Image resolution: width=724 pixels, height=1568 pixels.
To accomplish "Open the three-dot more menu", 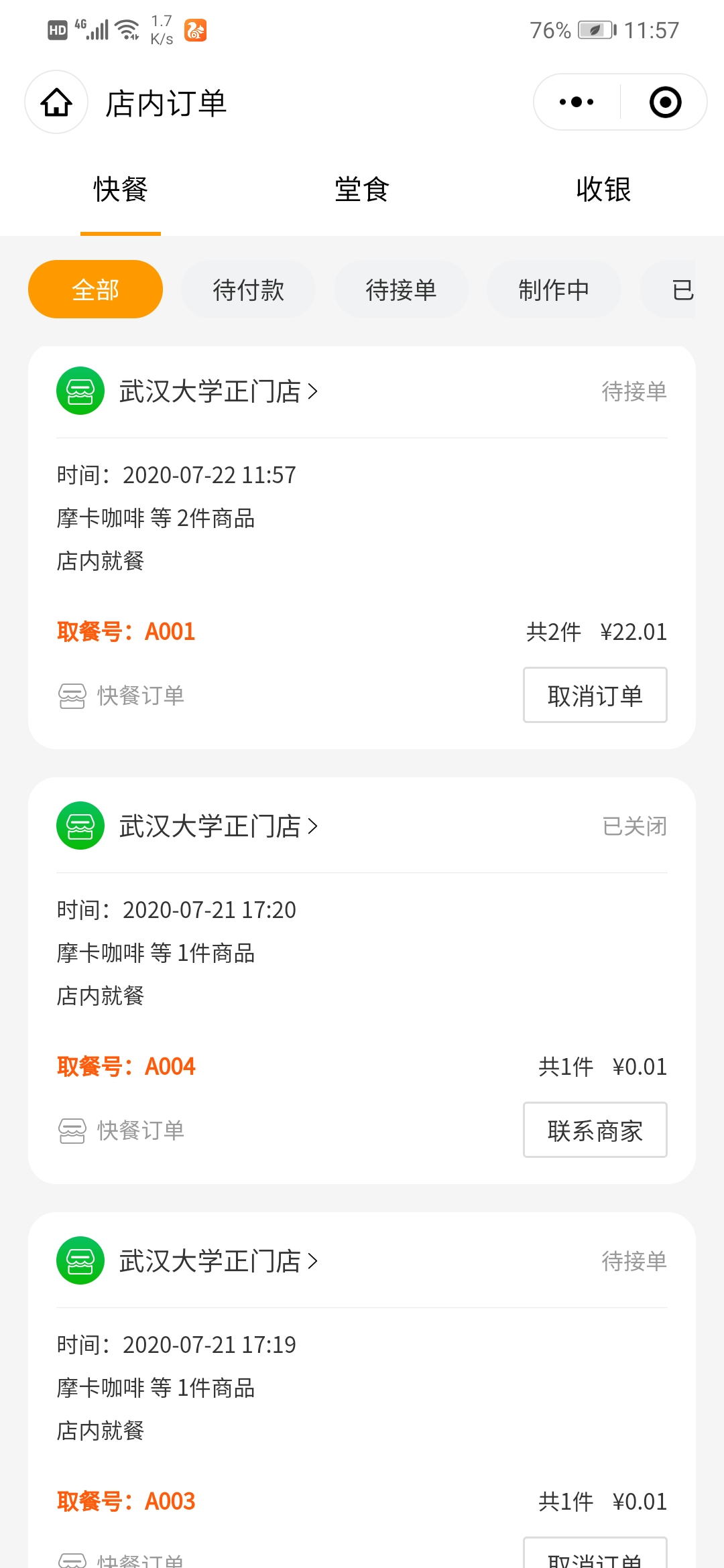I will click(x=577, y=103).
